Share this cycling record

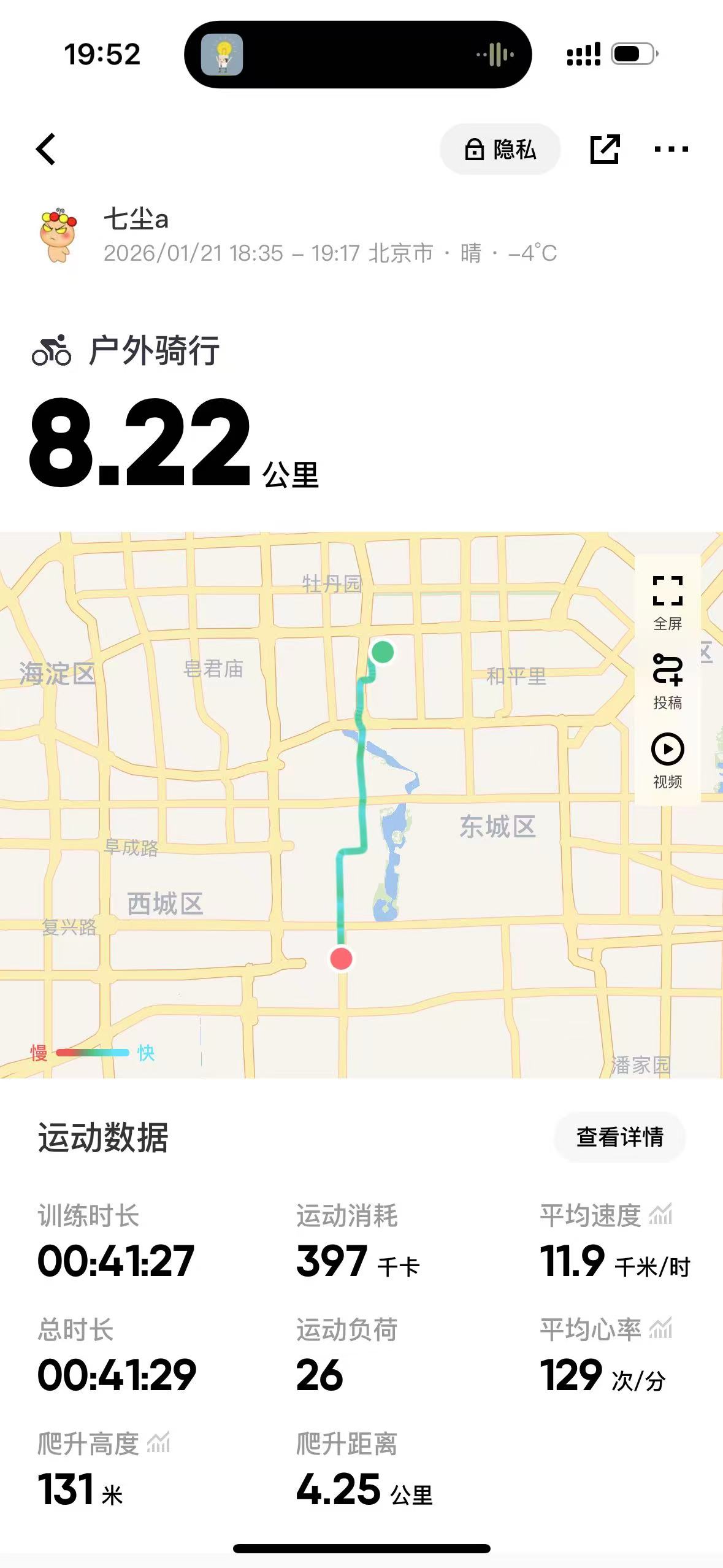pyautogui.click(x=605, y=149)
